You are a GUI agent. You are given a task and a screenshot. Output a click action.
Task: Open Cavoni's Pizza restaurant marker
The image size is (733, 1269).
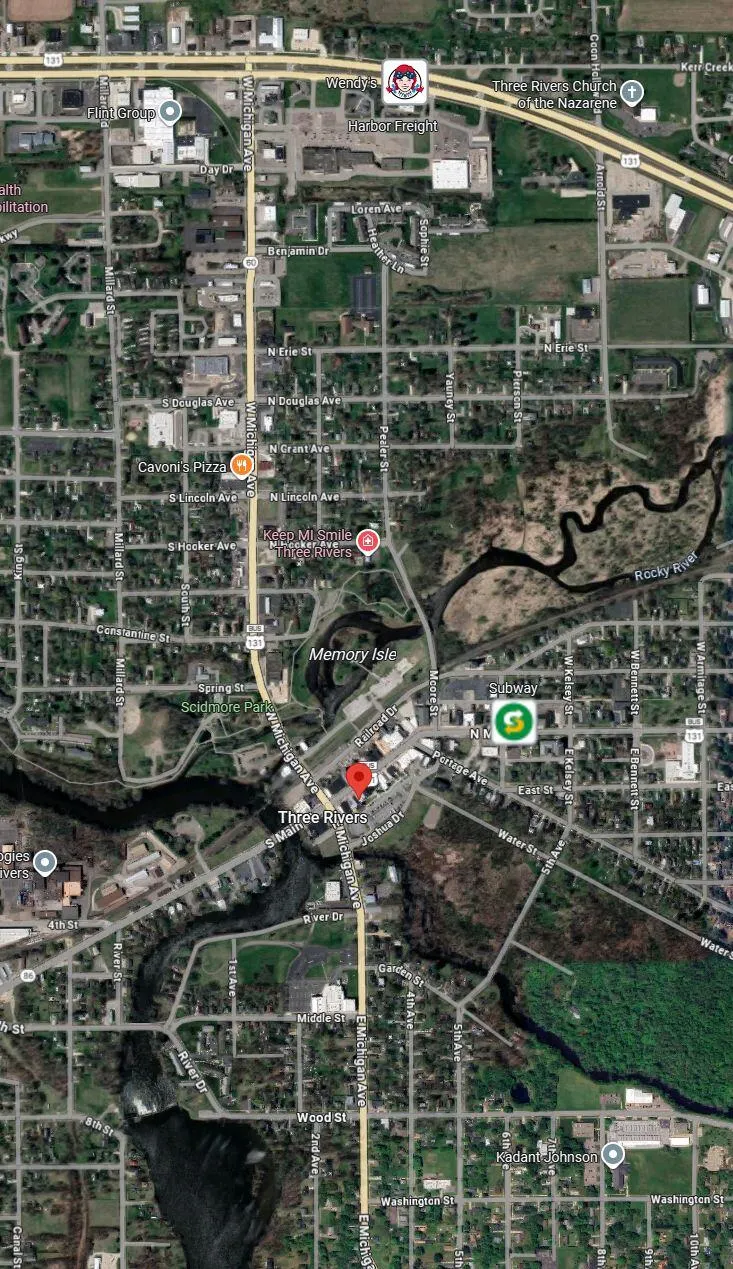click(240, 466)
